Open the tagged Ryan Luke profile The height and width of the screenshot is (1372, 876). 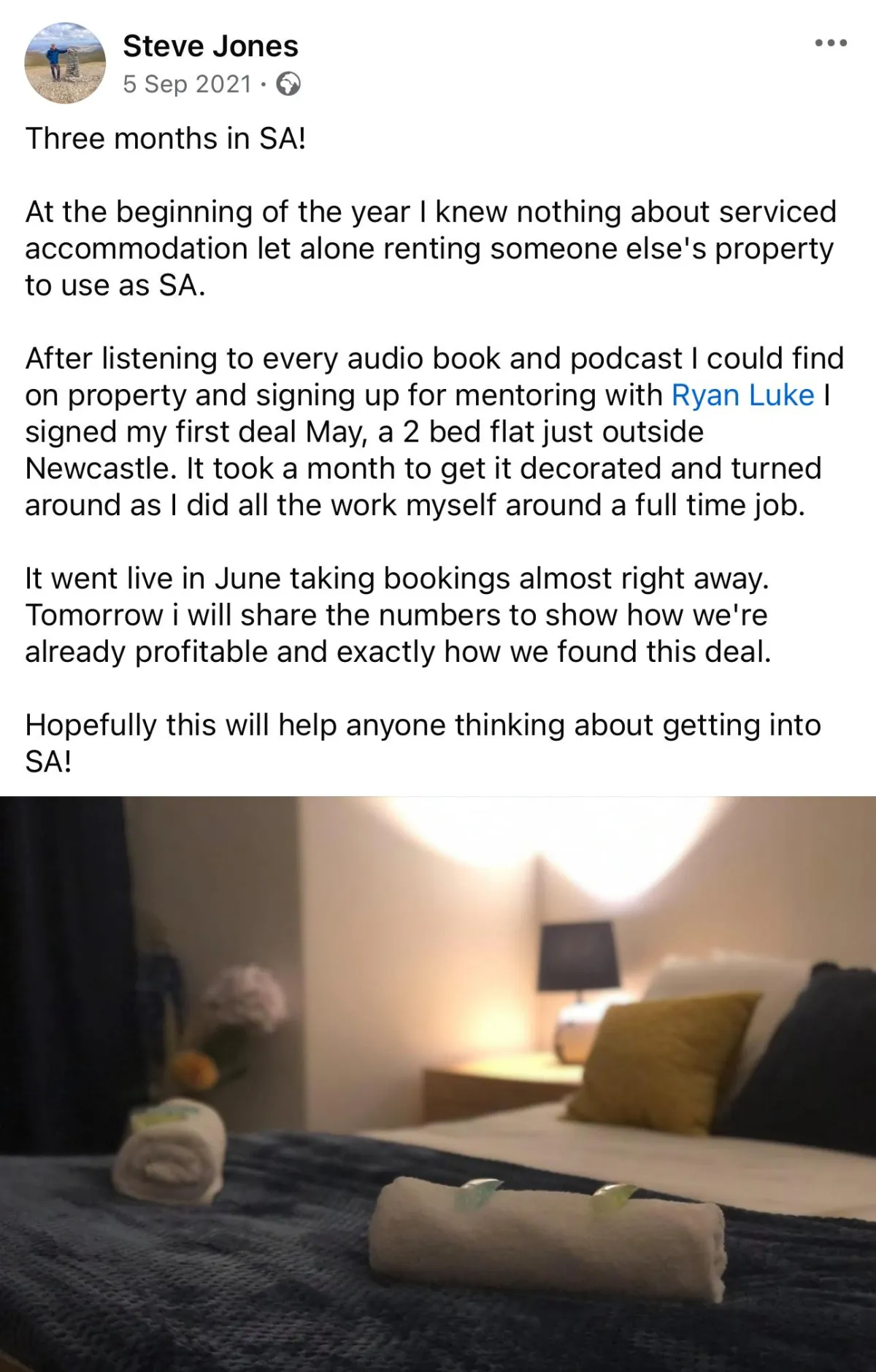[742, 395]
